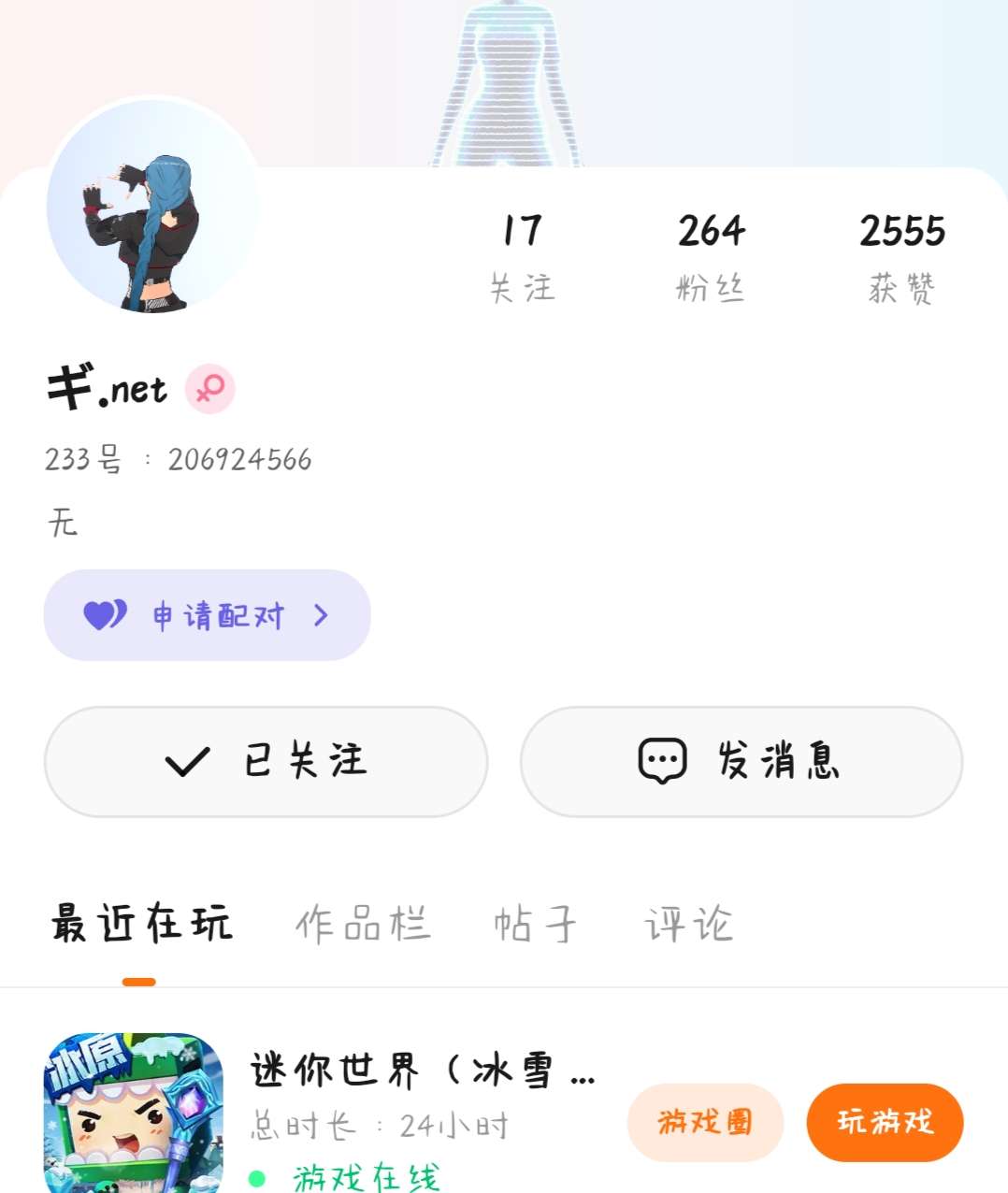Send a message with 发消息

pyautogui.click(x=741, y=761)
